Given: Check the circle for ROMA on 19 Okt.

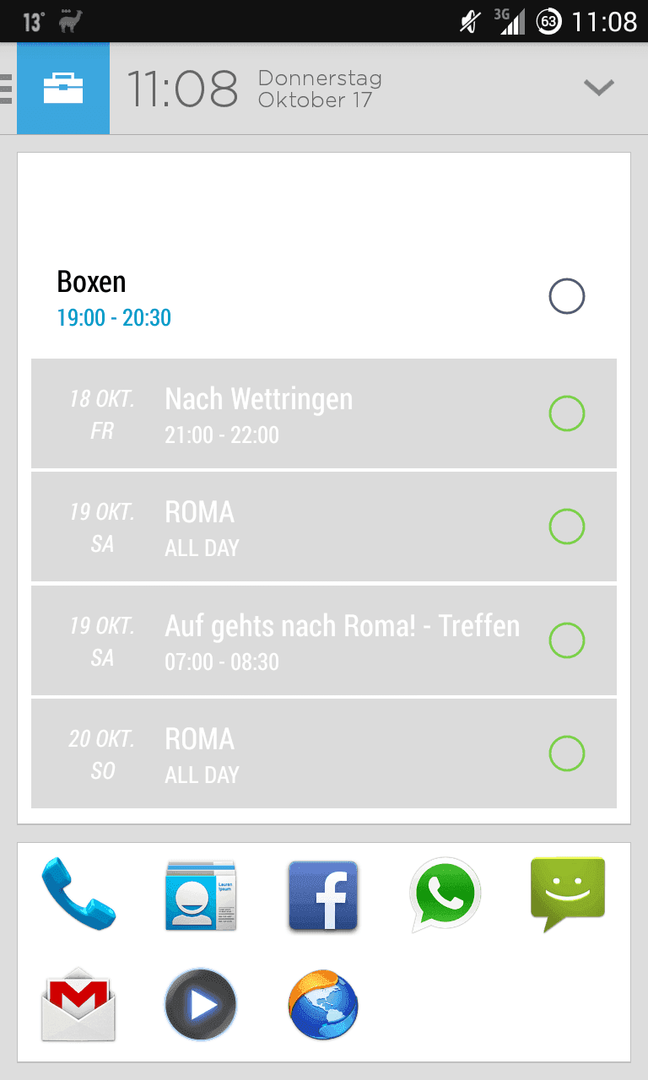Looking at the screenshot, I should (x=567, y=527).
